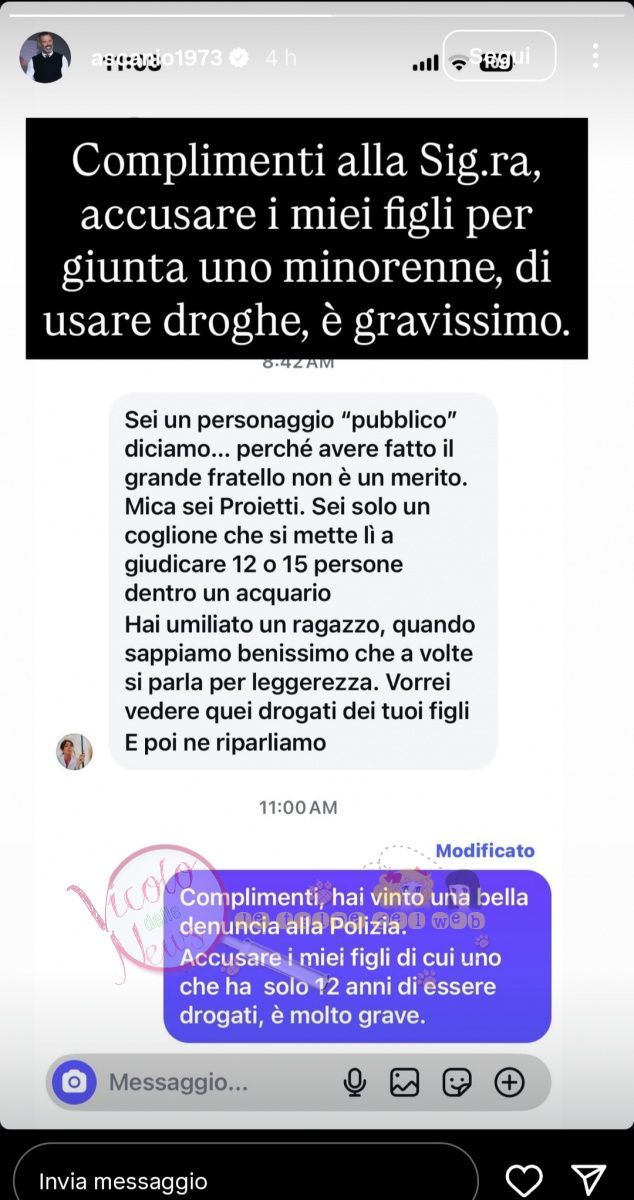This screenshot has width=634, height=1200.
Task: Tap the Invia messaggio reply field
Action: tap(245, 1180)
